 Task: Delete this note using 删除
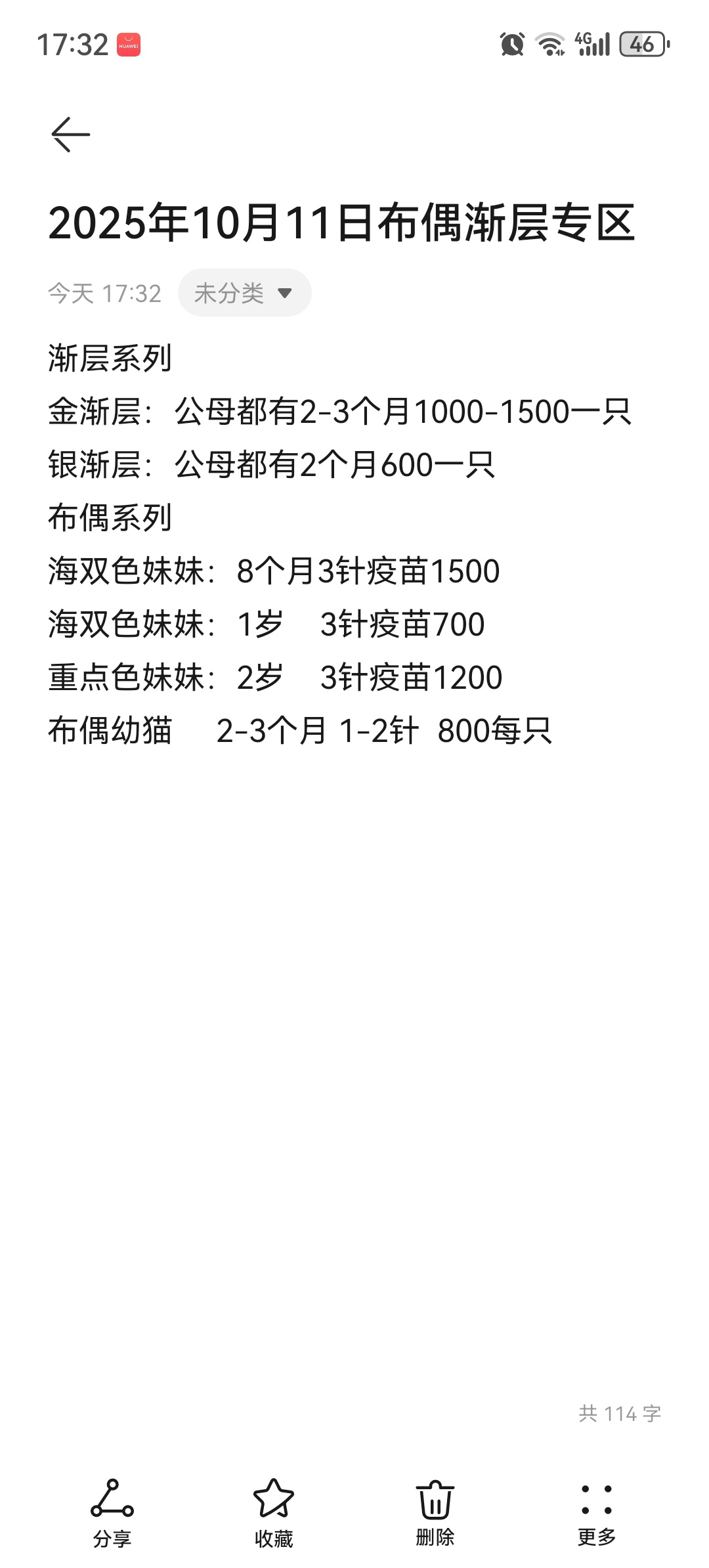[x=435, y=1512]
